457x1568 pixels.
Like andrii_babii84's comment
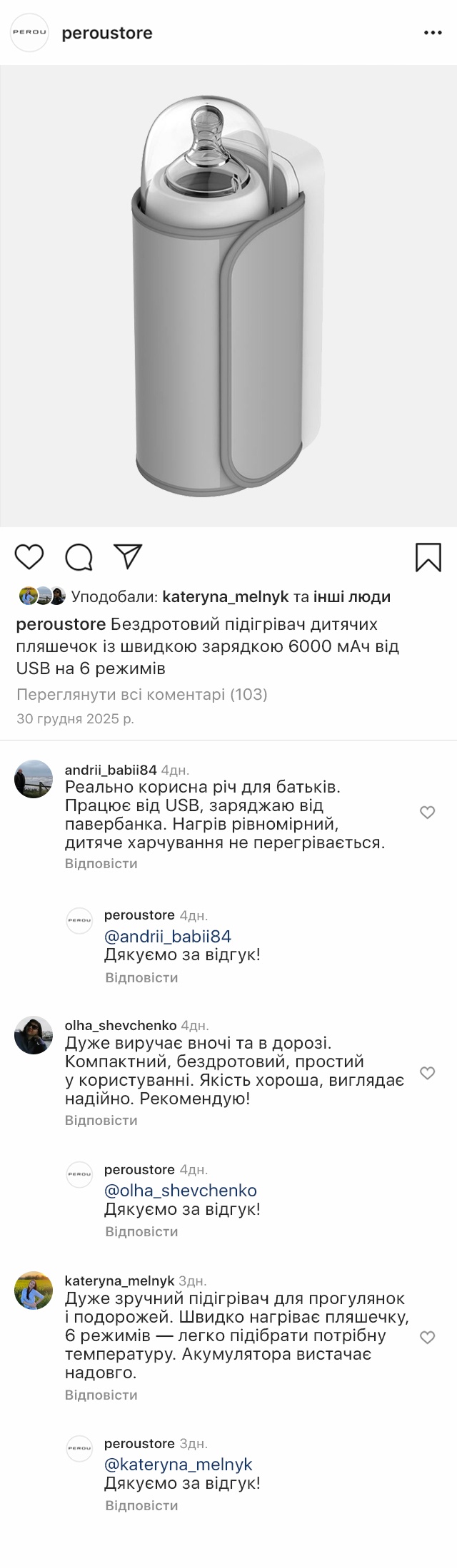[x=427, y=813]
